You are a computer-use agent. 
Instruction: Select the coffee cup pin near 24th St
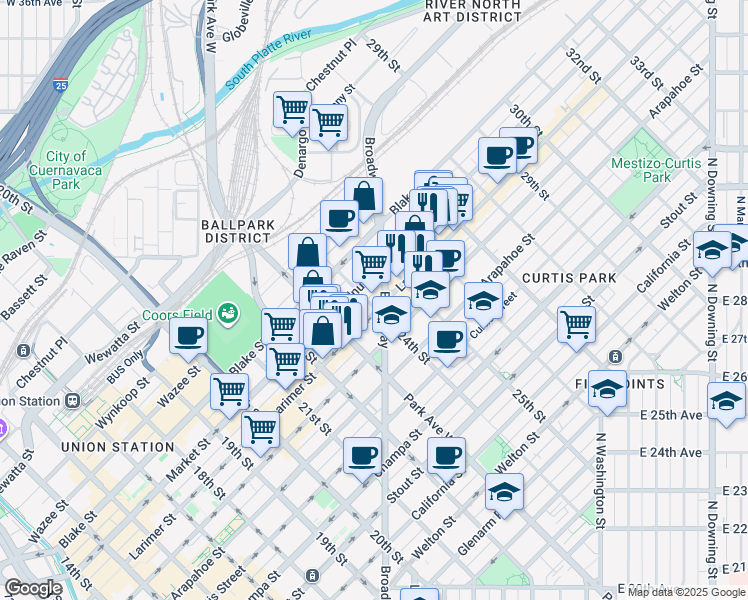[446, 339]
